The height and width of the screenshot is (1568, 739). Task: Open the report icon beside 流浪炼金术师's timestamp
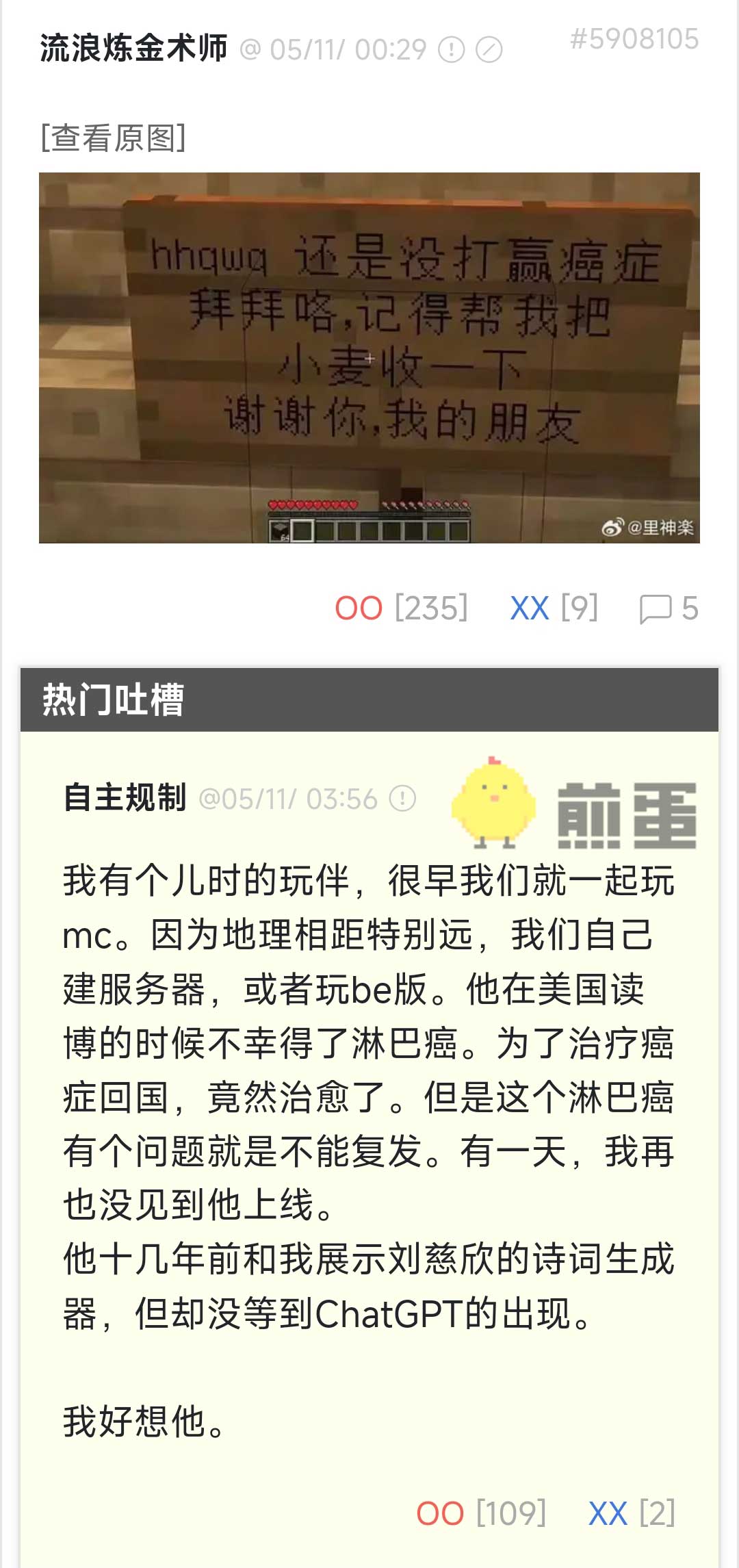451,50
